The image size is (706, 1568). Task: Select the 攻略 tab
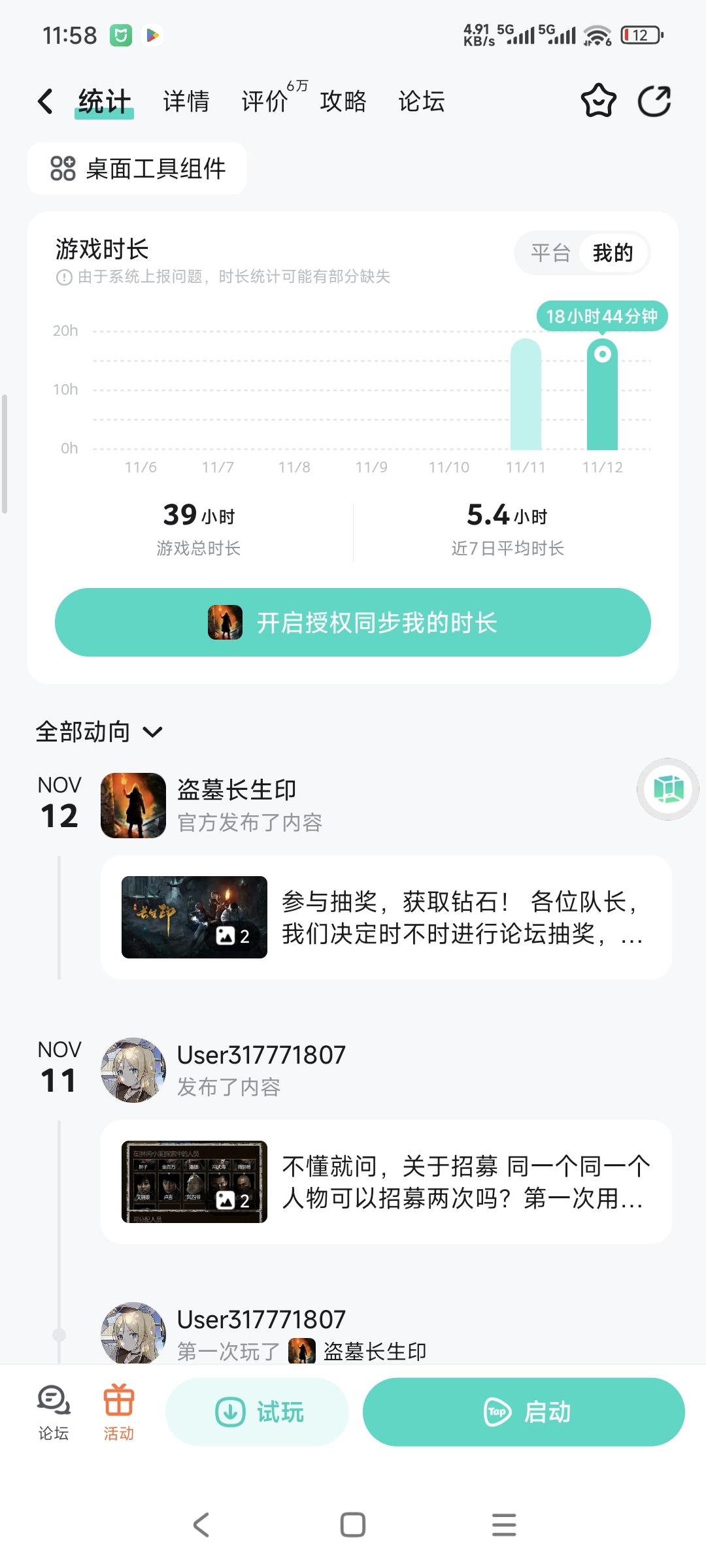[x=342, y=101]
